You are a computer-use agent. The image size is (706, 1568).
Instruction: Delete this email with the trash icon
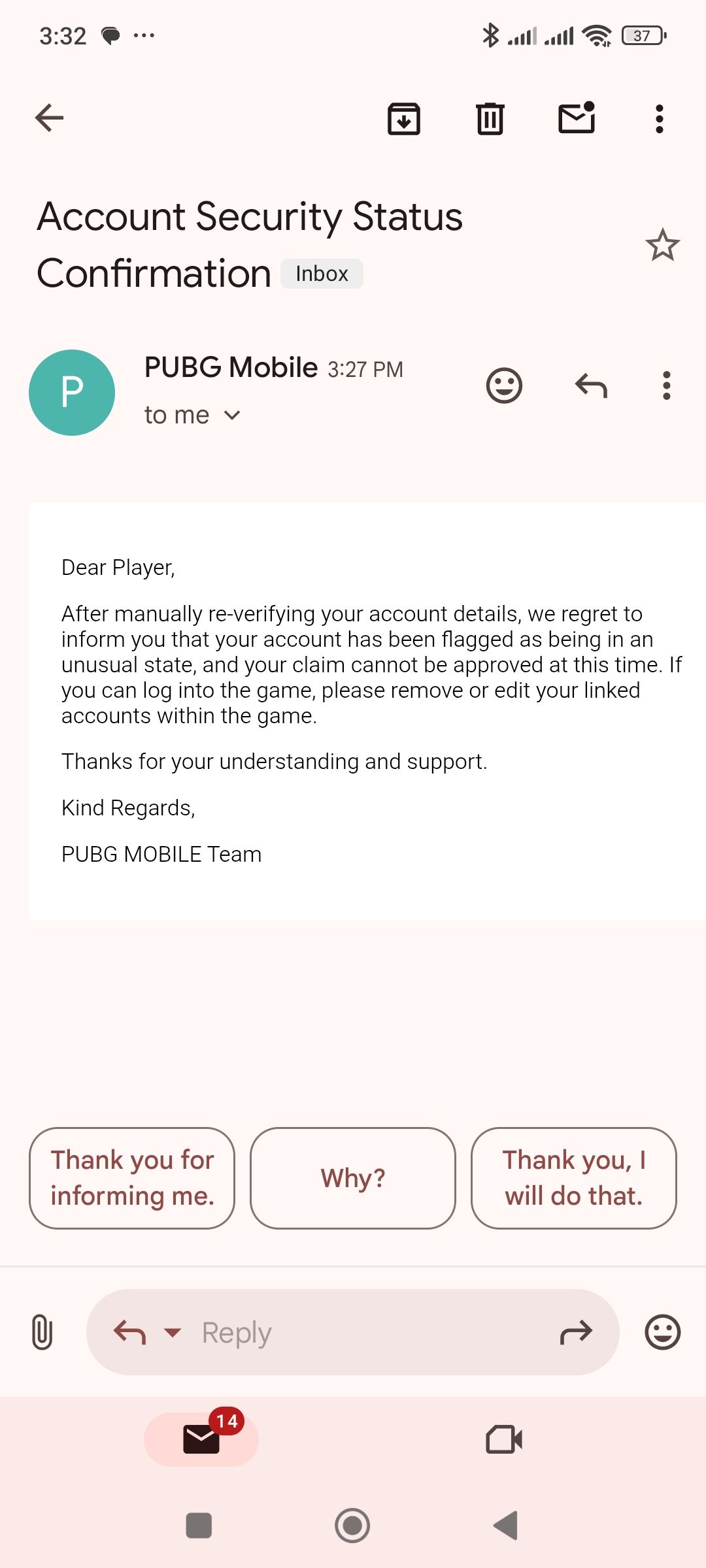point(490,119)
